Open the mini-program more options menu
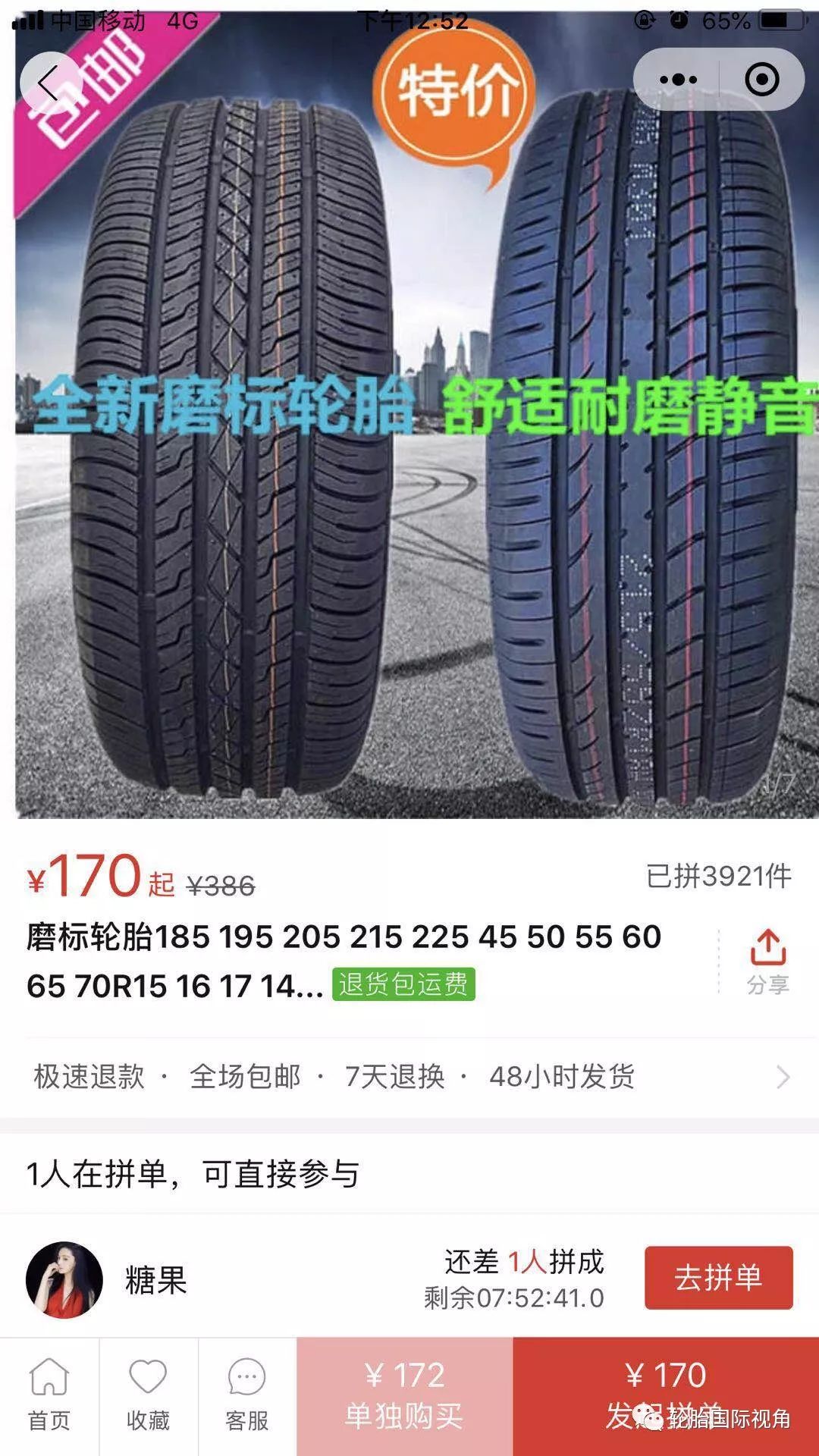Image resolution: width=819 pixels, height=1456 pixels. (x=679, y=79)
